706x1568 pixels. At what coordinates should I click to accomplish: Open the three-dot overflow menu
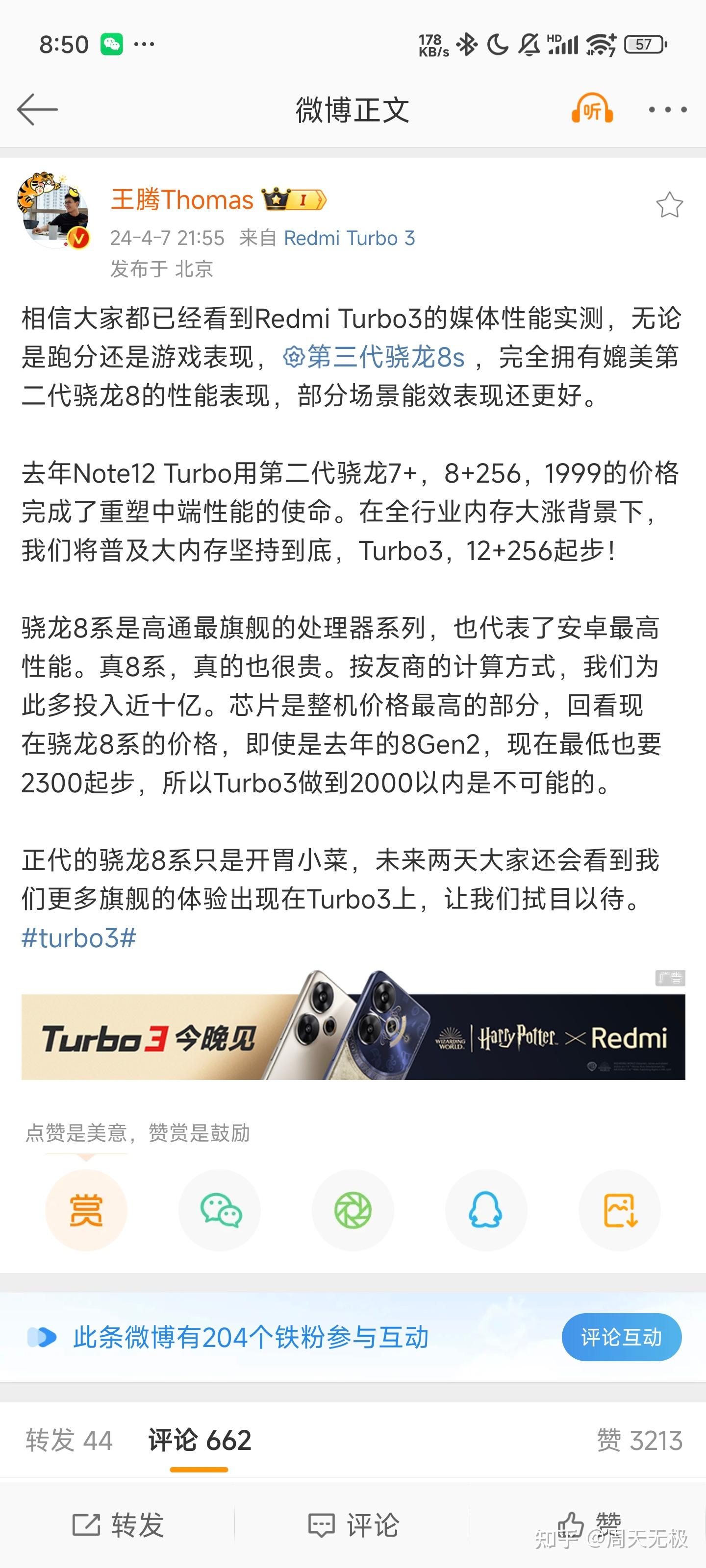[668, 110]
